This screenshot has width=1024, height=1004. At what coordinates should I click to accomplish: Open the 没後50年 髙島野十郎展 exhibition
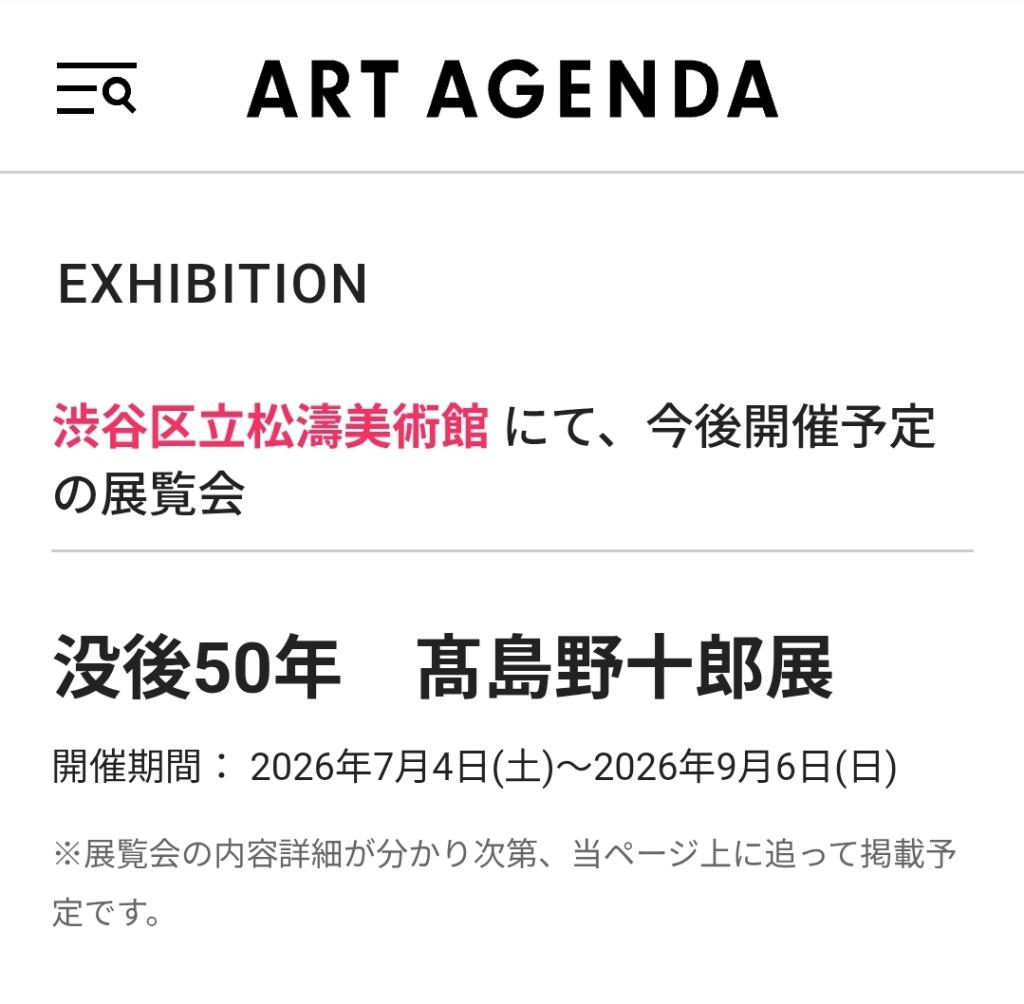[442, 672]
